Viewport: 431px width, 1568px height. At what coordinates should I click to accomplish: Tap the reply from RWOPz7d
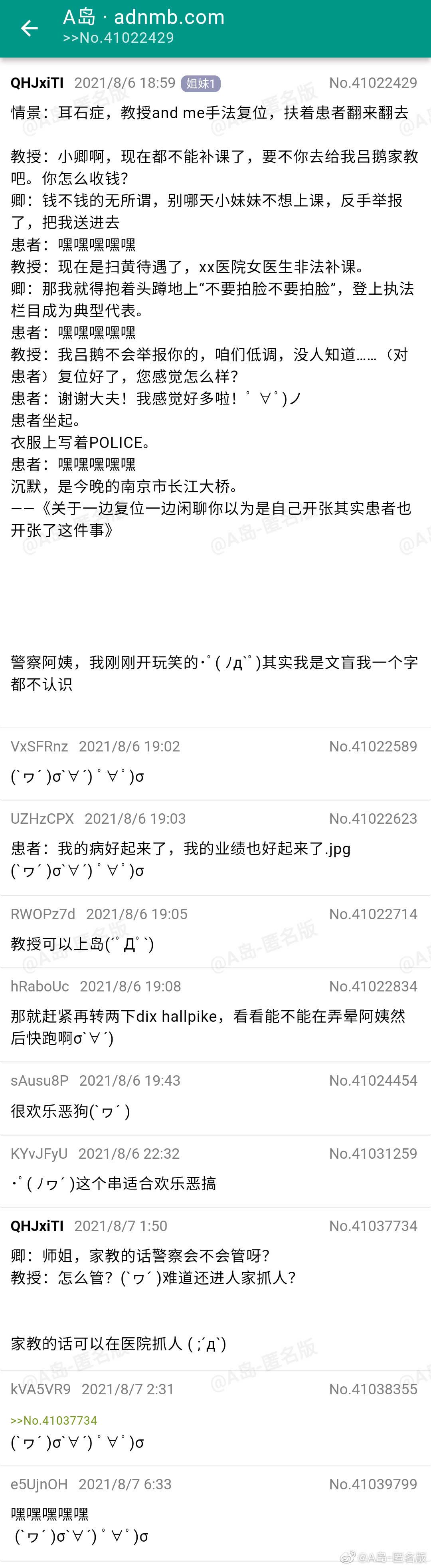coord(215,931)
